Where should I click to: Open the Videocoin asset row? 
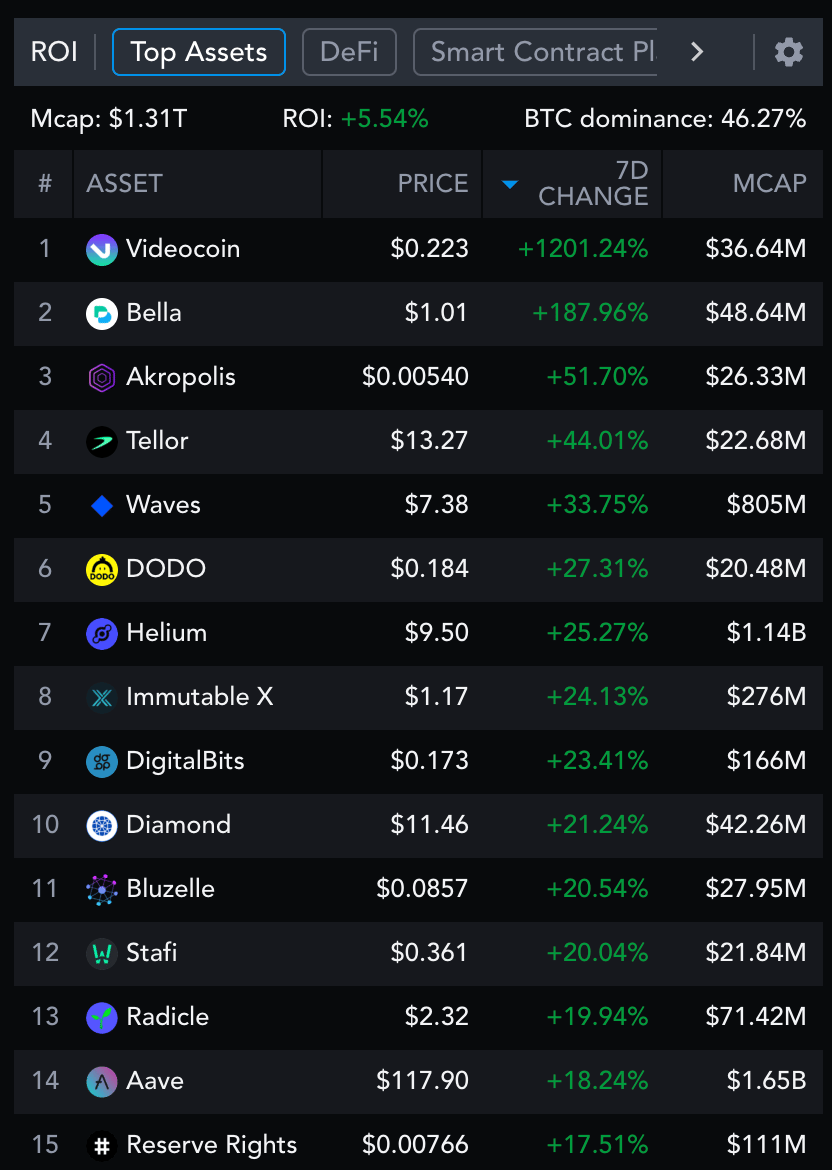pyautogui.click(x=183, y=249)
